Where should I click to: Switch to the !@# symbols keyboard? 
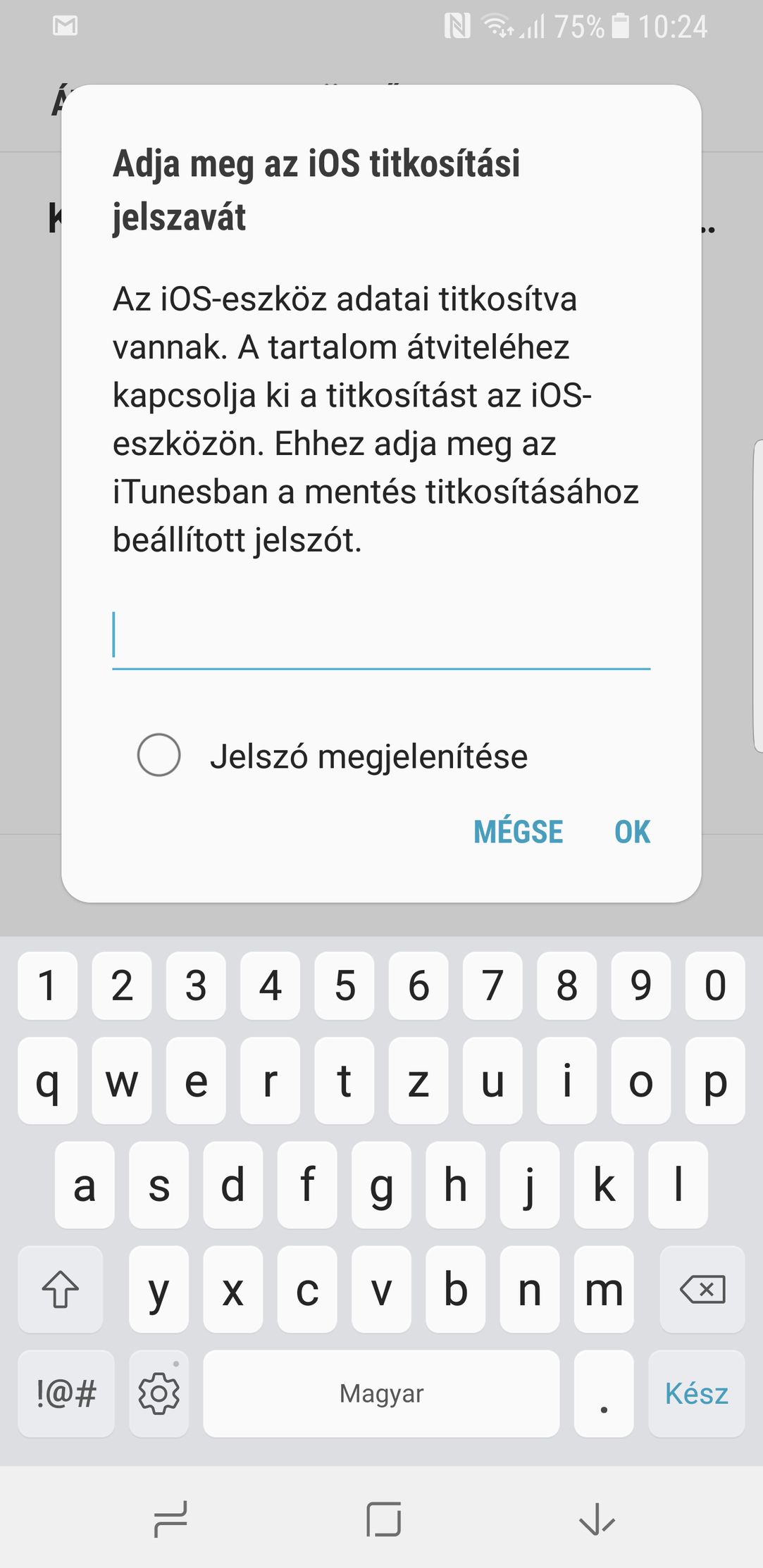click(x=66, y=1393)
